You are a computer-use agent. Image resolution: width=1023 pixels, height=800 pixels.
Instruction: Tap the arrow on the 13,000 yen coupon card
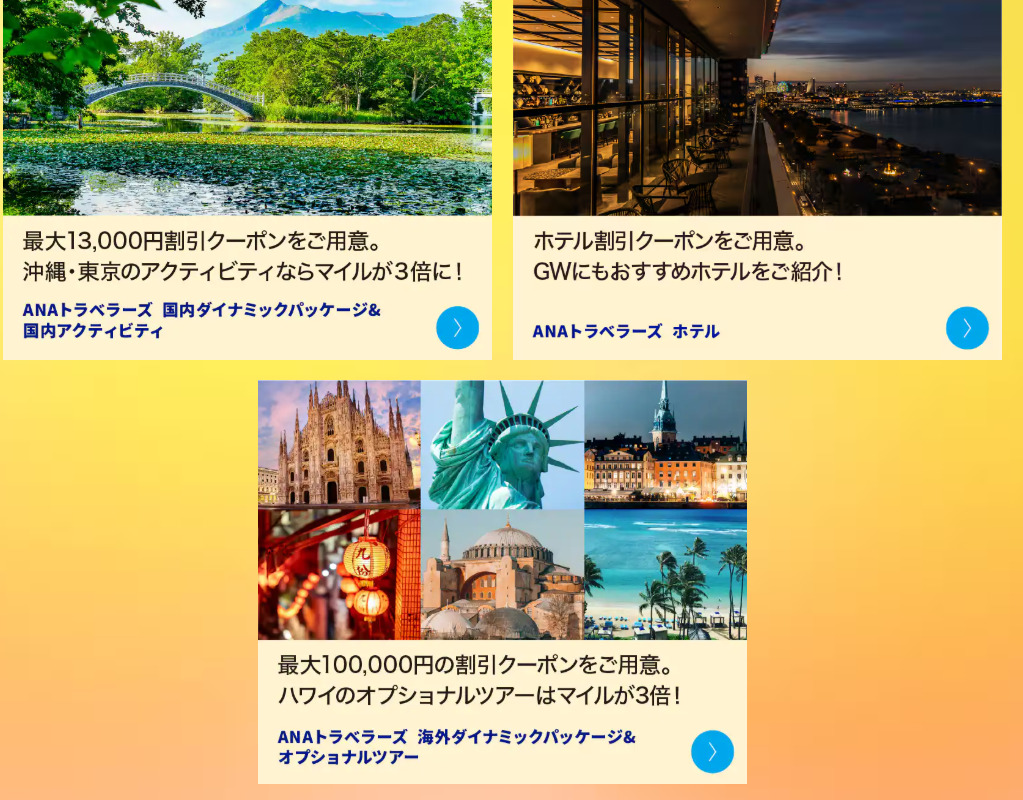point(457,328)
